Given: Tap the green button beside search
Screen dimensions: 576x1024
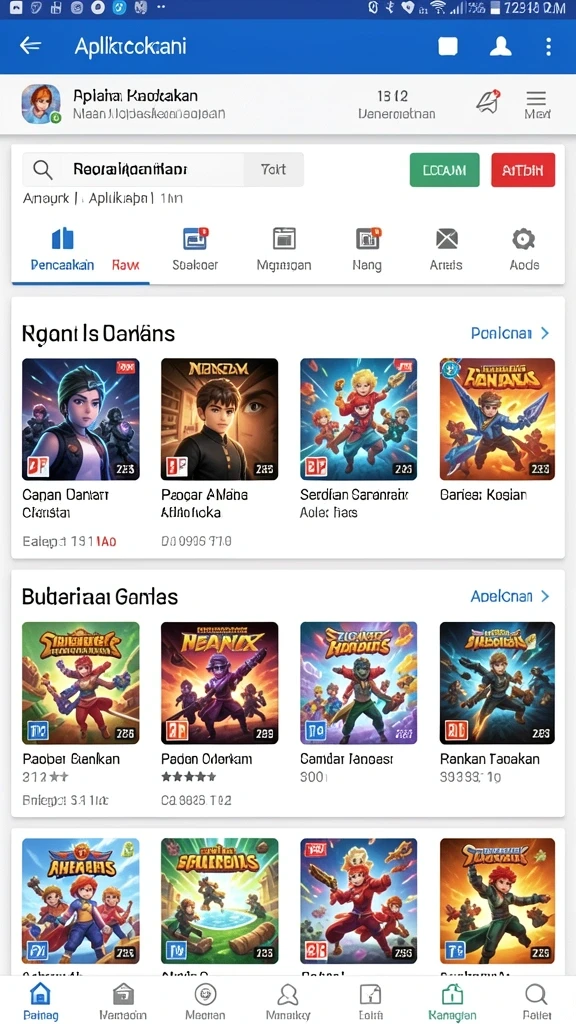Looking at the screenshot, I should (445, 170).
